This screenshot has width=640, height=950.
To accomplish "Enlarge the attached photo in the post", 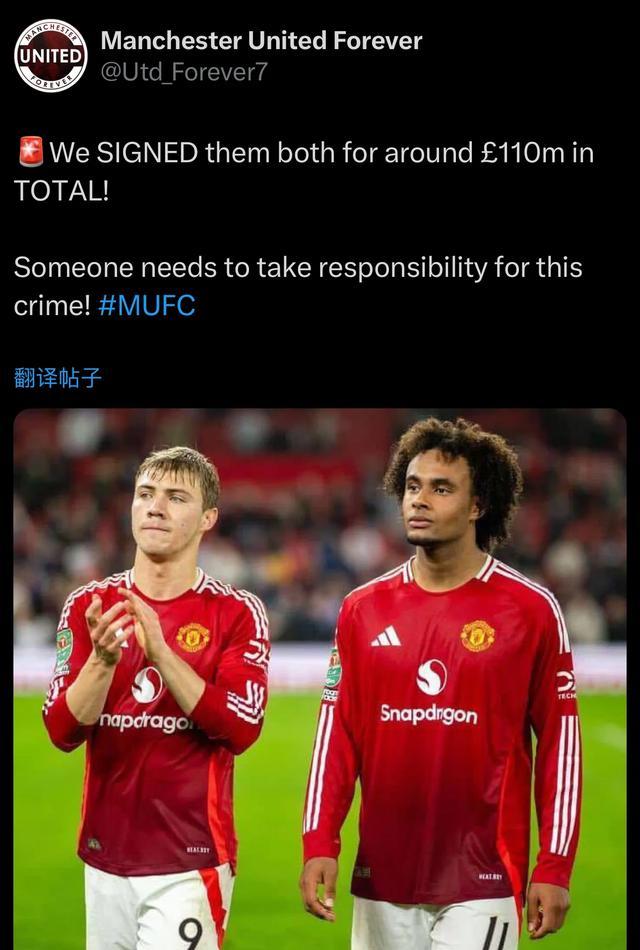I will 320,680.
